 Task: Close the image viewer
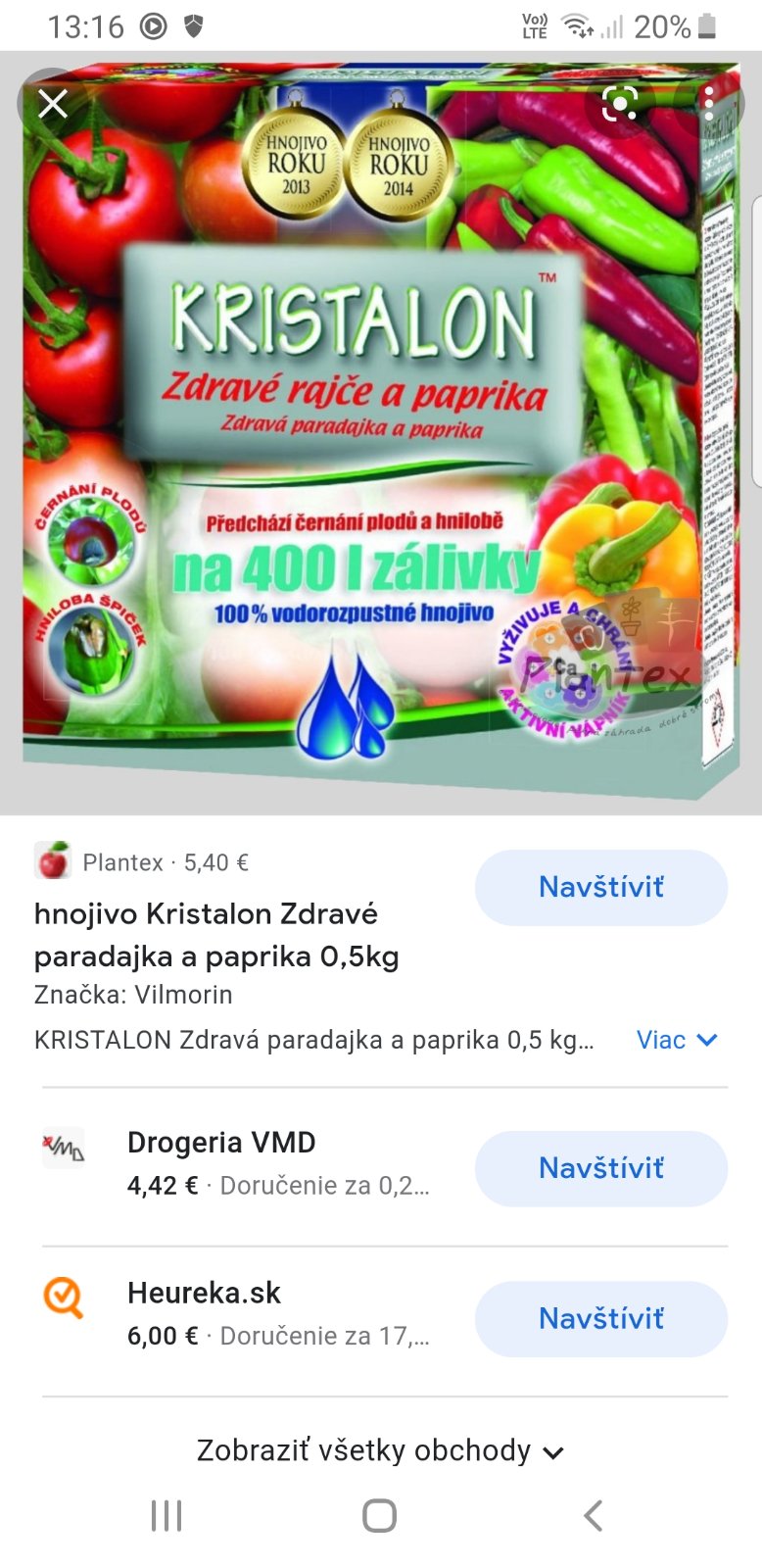point(53,103)
